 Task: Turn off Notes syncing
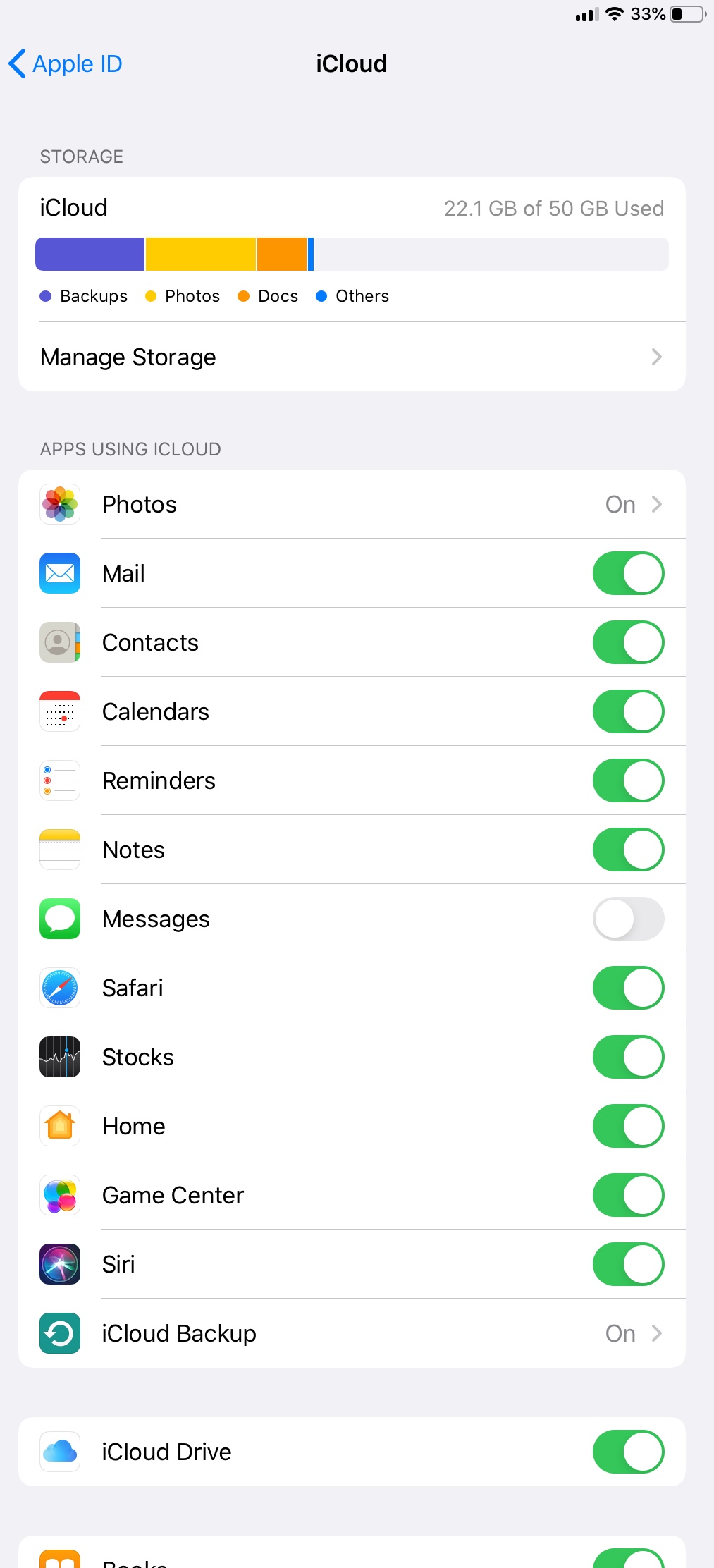coord(627,850)
